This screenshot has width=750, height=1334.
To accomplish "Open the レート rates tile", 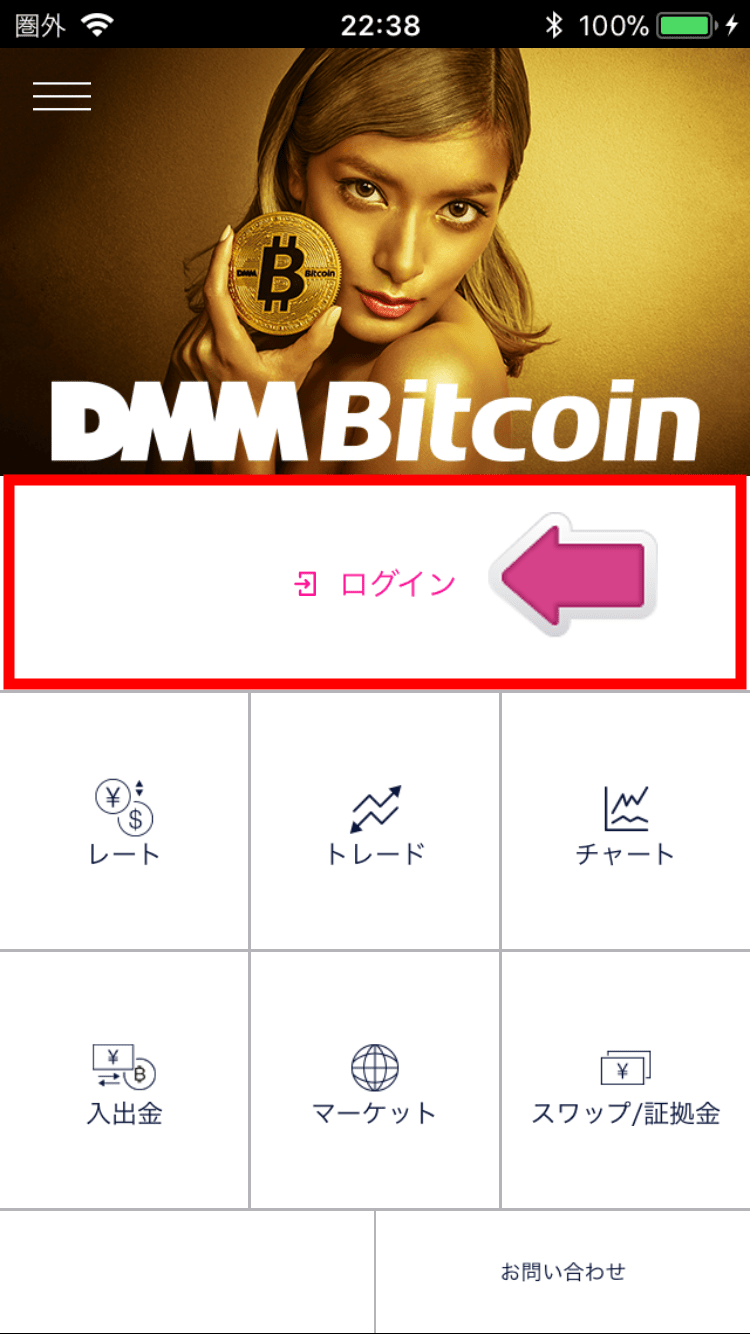I will [124, 822].
